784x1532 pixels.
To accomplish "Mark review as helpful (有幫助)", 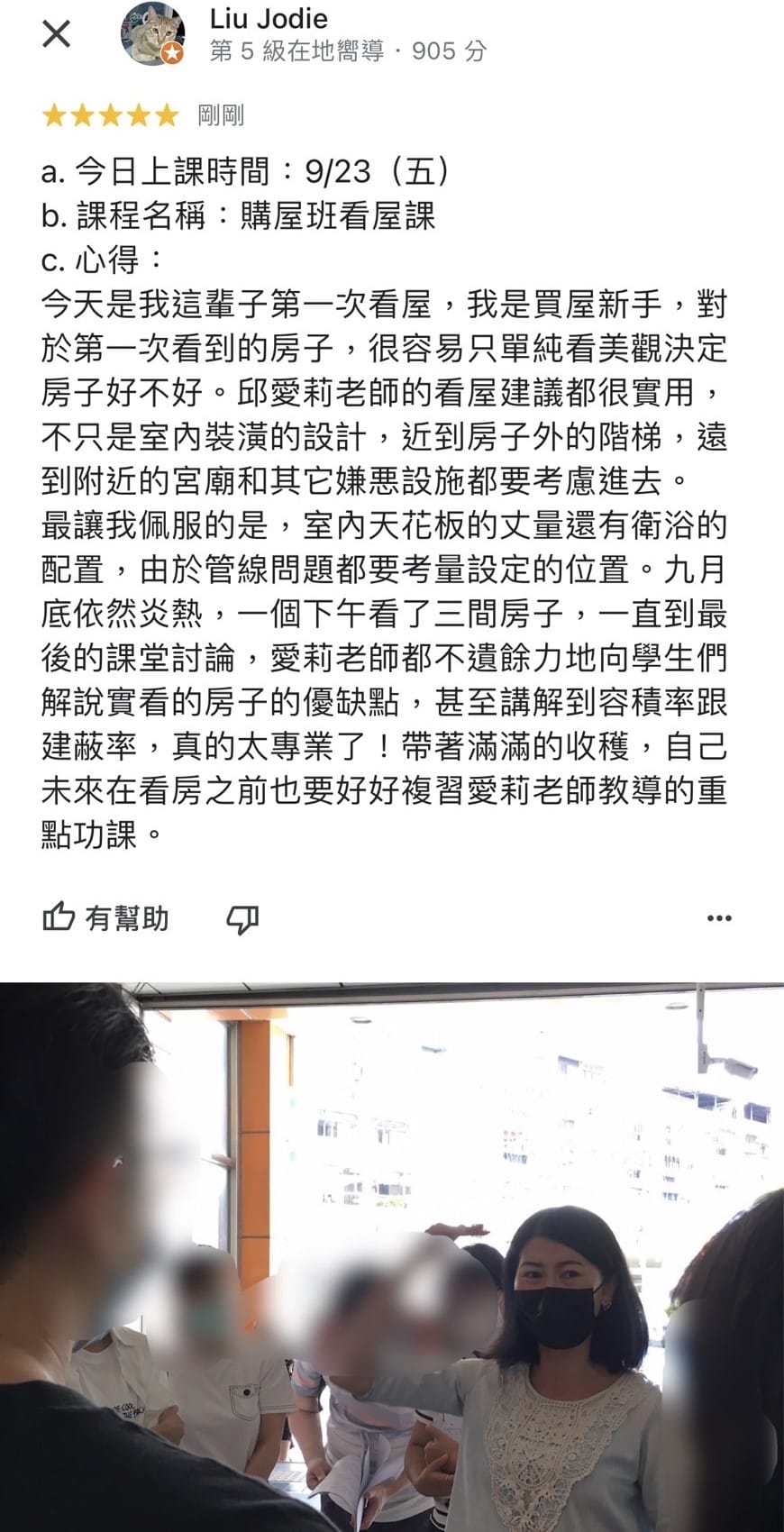I will (106, 918).
